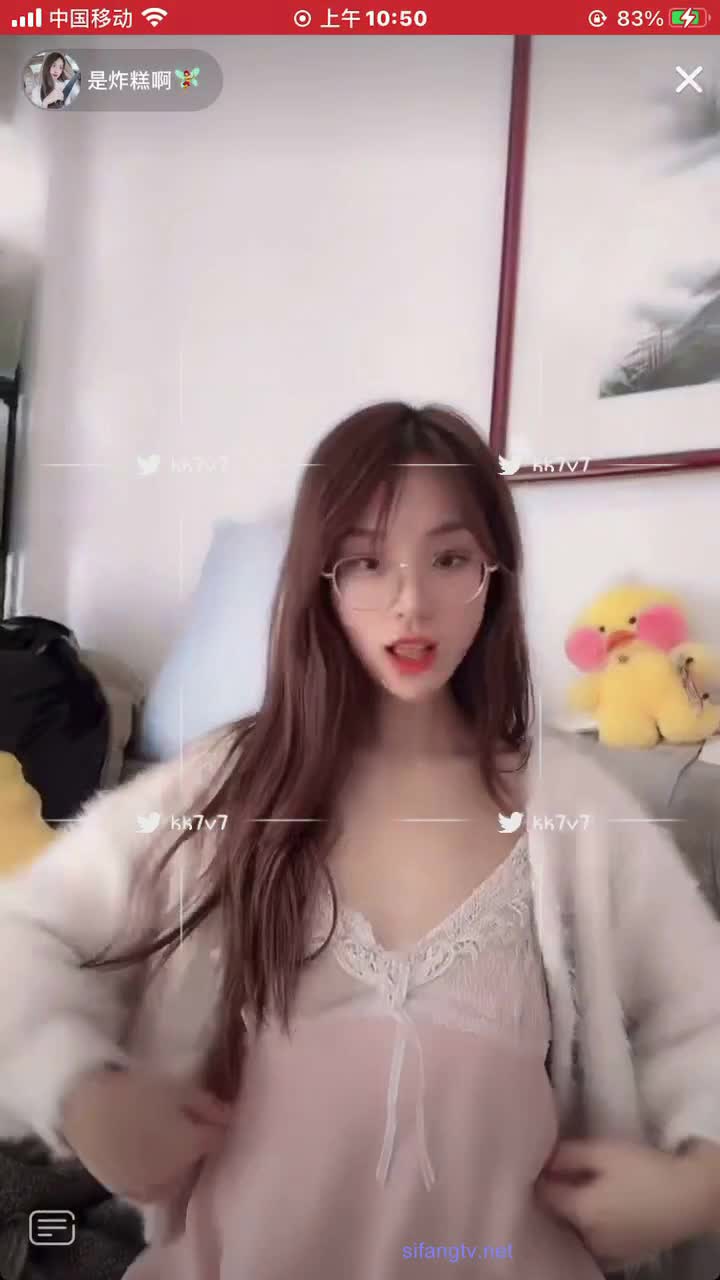Close the live stream view

(x=689, y=80)
